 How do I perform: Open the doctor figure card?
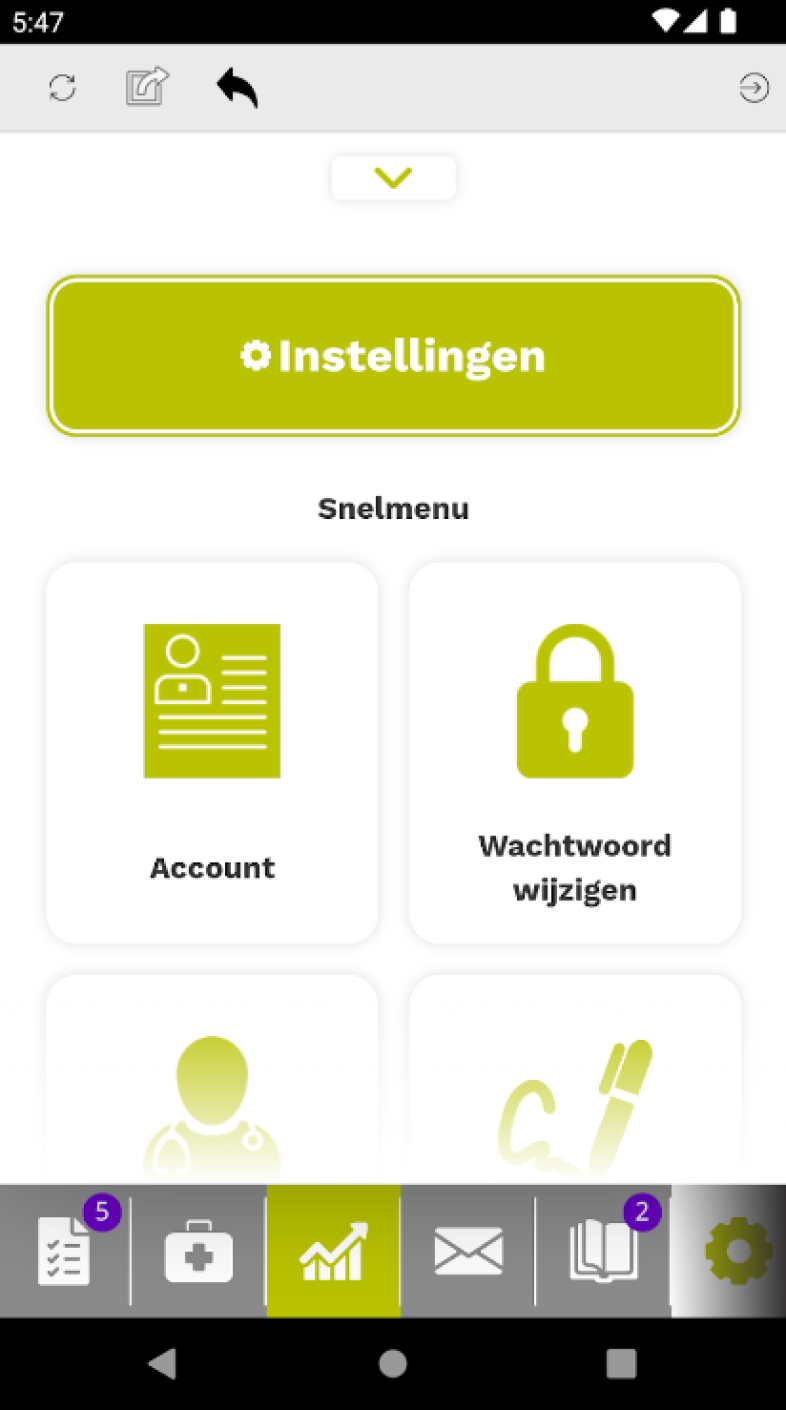[x=212, y=1080]
